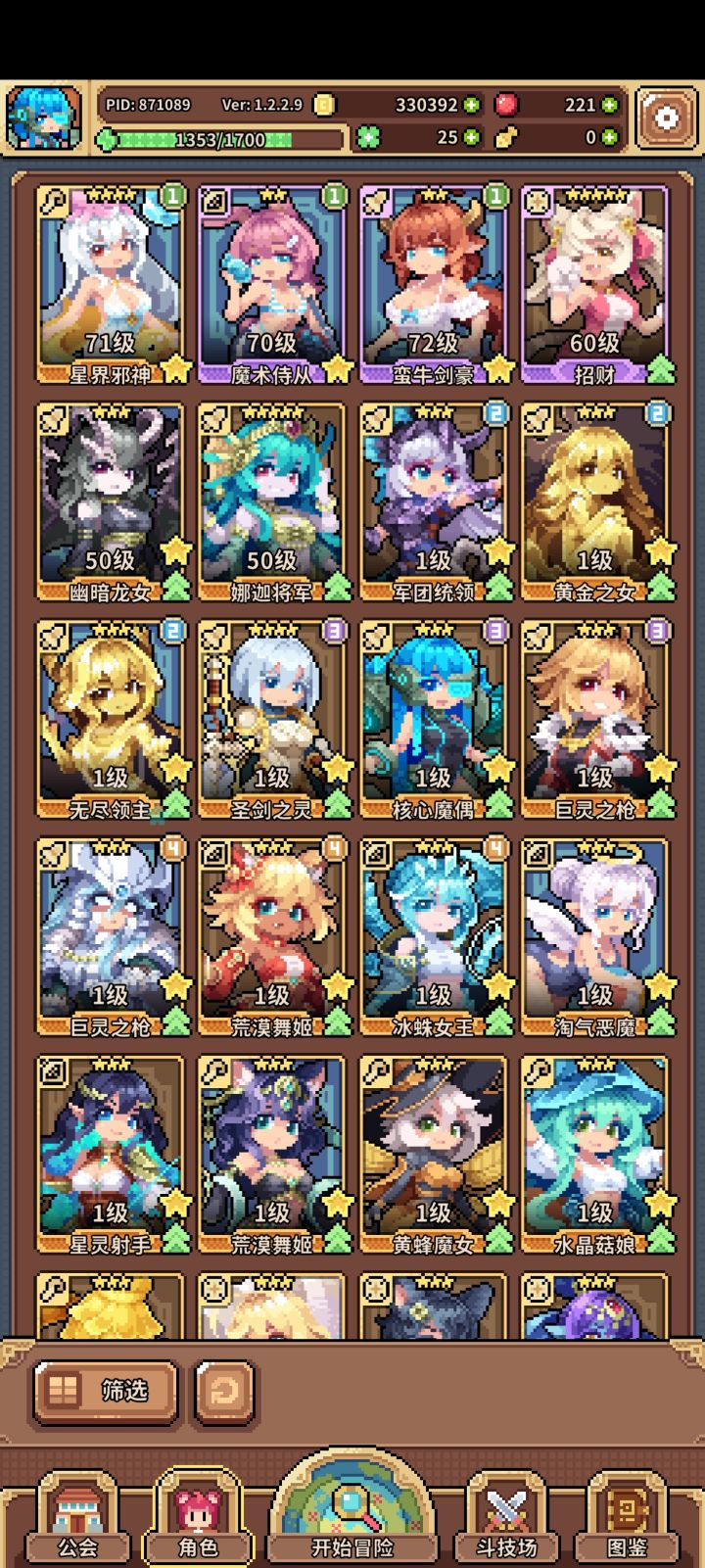Viewport: 705px width, 1568px height.
Task: Switch to the 公会 guild tab
Action: pyautogui.click(x=77, y=1518)
